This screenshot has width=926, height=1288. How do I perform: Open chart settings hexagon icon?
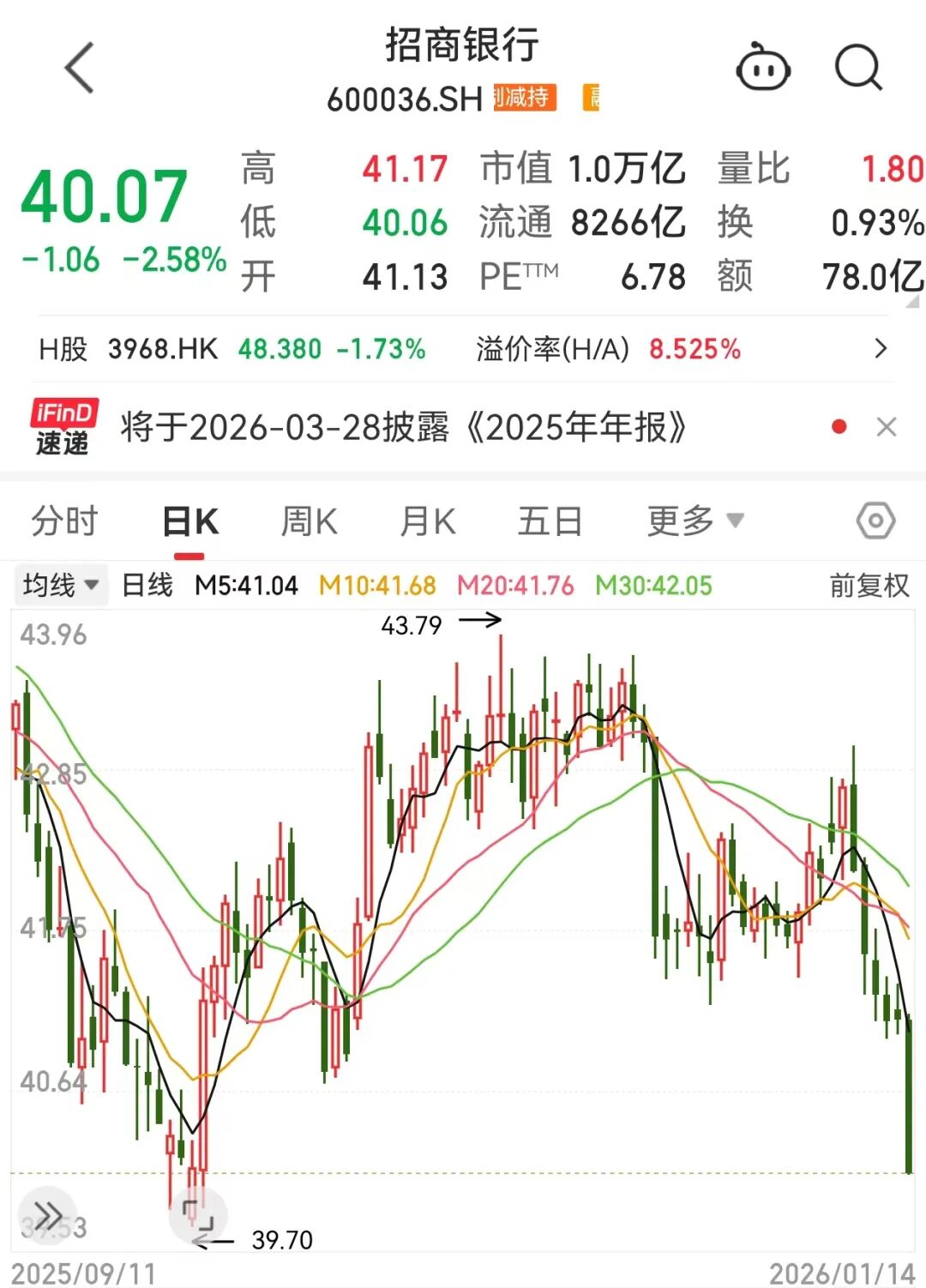[875, 521]
